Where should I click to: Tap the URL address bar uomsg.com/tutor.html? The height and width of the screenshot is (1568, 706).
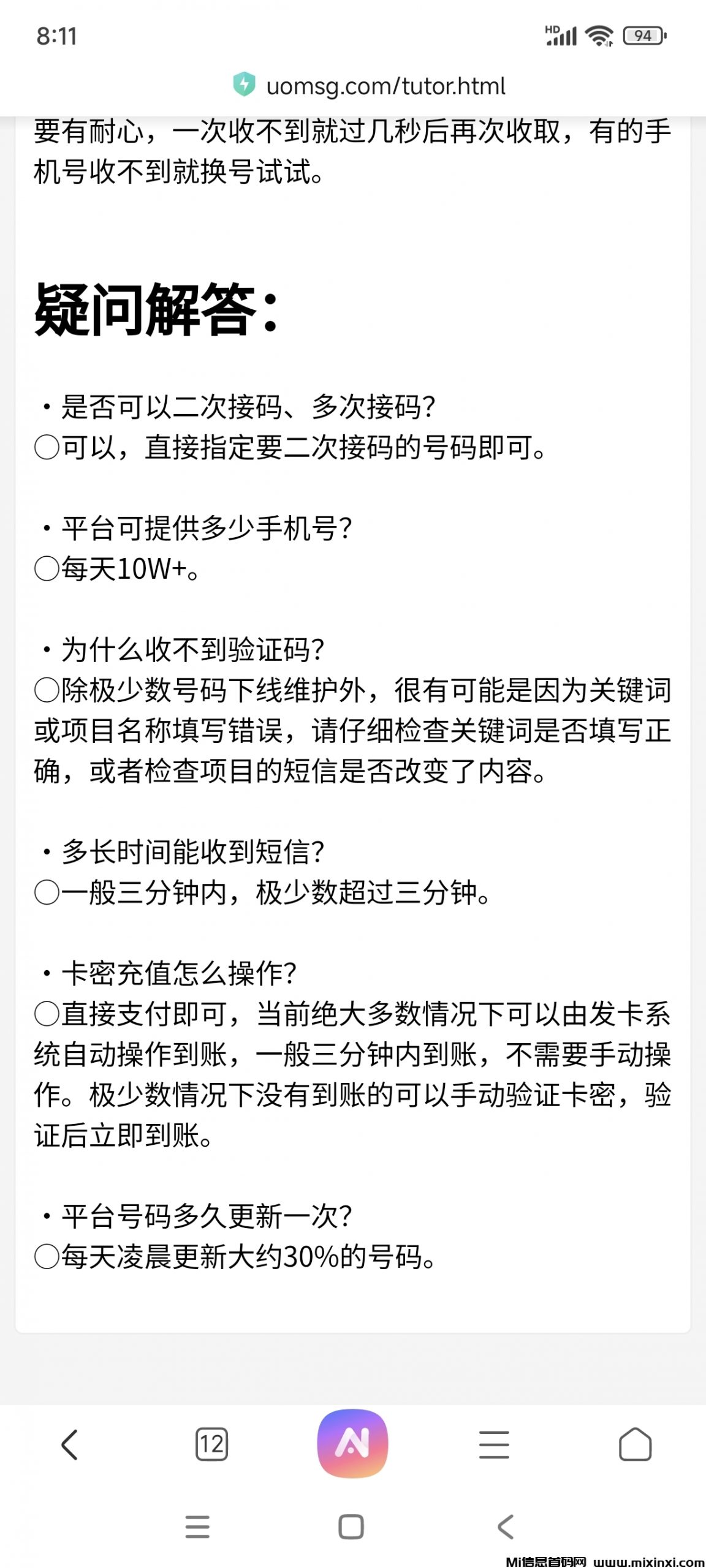pos(385,86)
